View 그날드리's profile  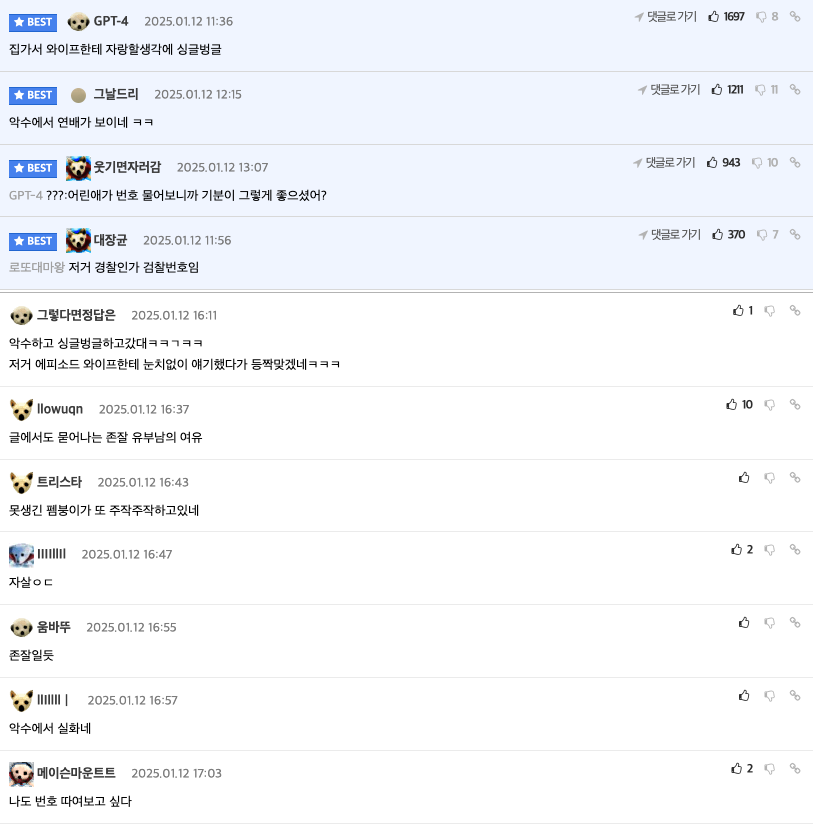pos(115,94)
